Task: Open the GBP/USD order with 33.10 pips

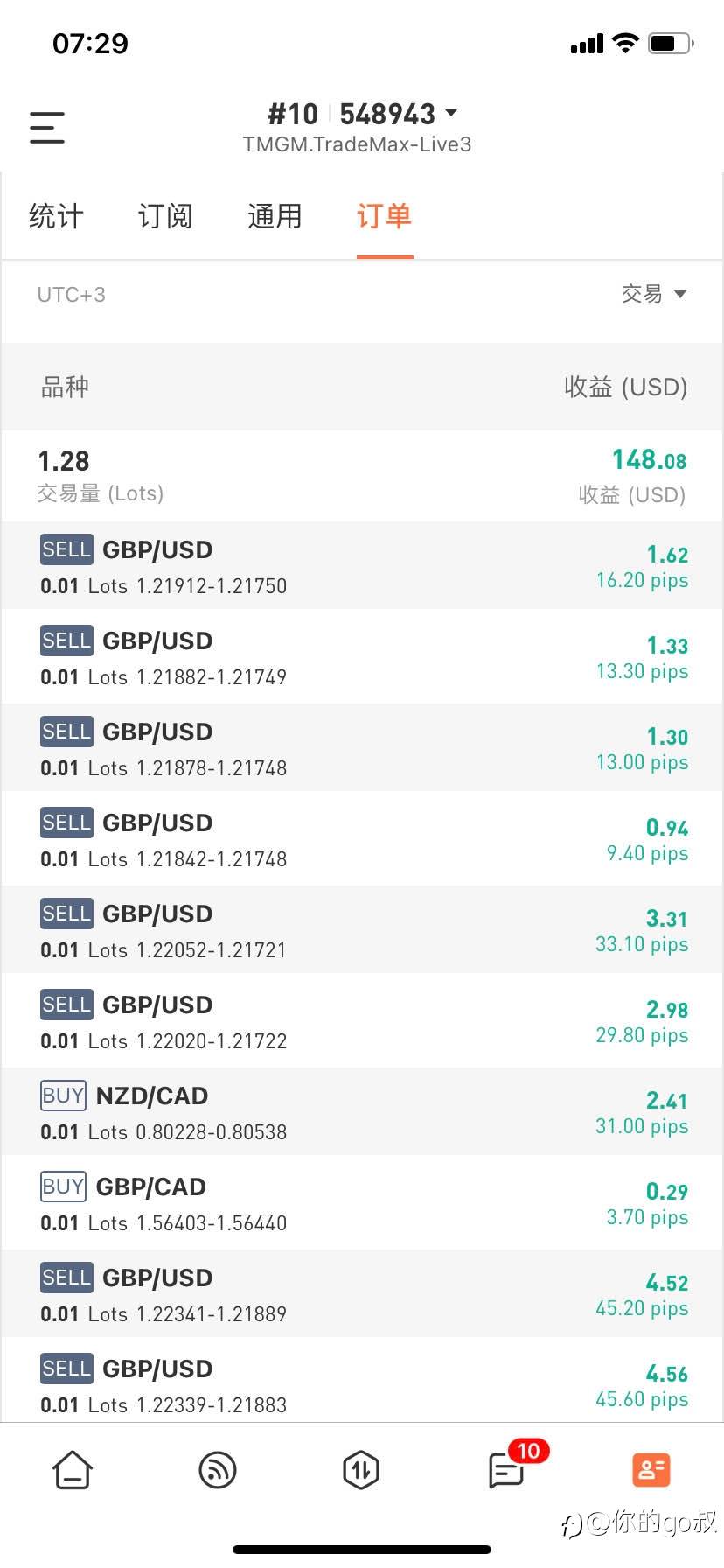Action: pos(362,930)
